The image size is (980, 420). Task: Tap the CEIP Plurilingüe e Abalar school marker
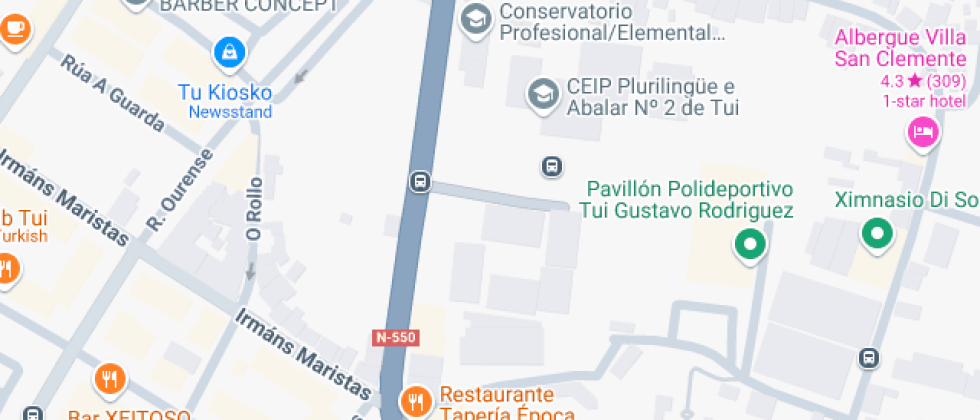542,93
